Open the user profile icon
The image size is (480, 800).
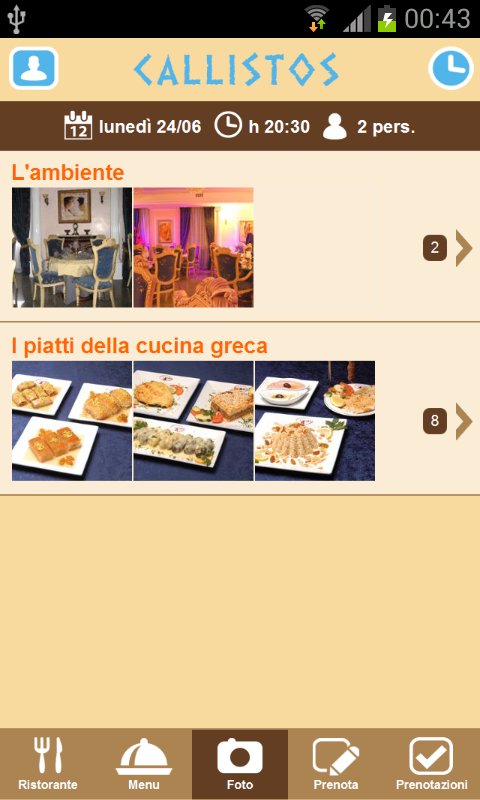pos(34,68)
